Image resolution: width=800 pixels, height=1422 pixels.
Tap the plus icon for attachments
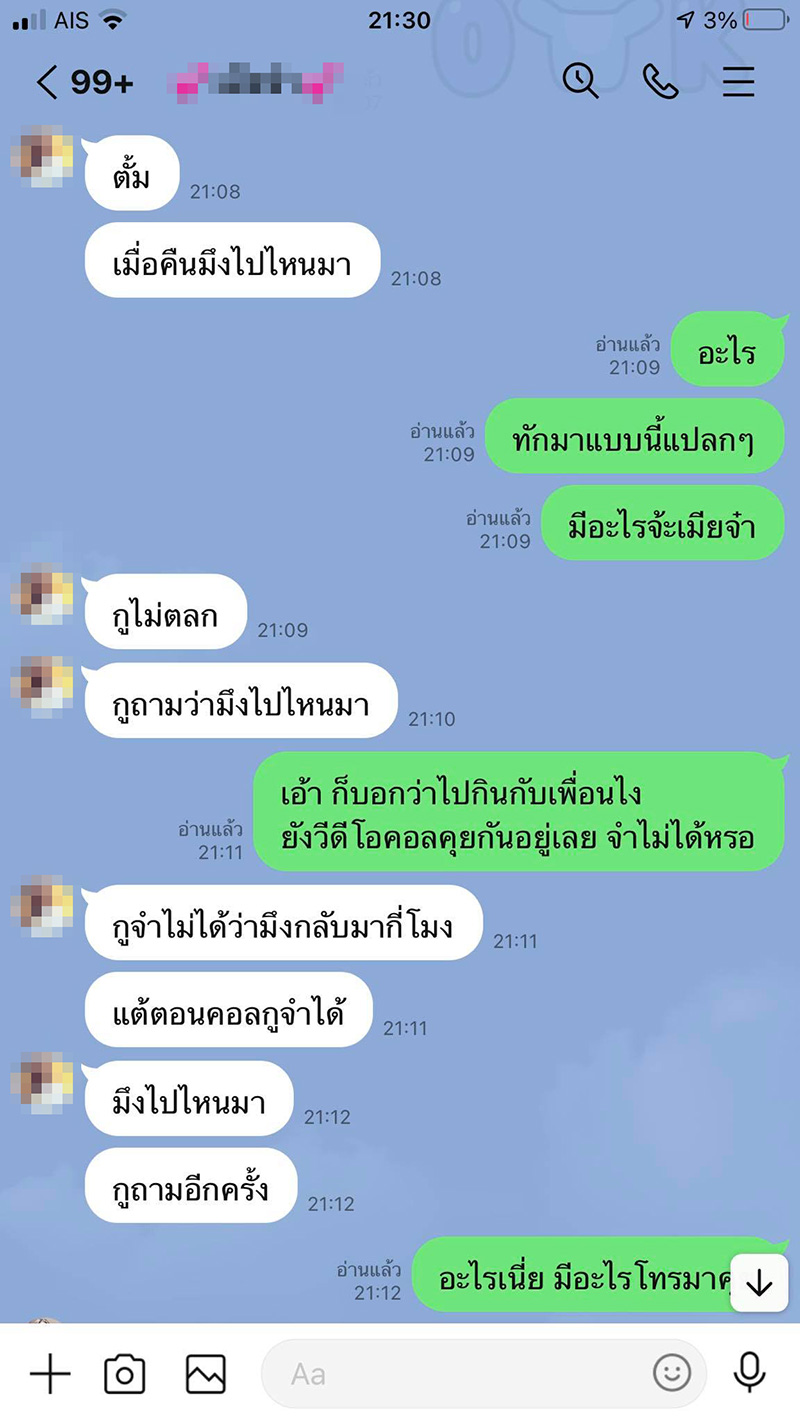[x=50, y=1374]
